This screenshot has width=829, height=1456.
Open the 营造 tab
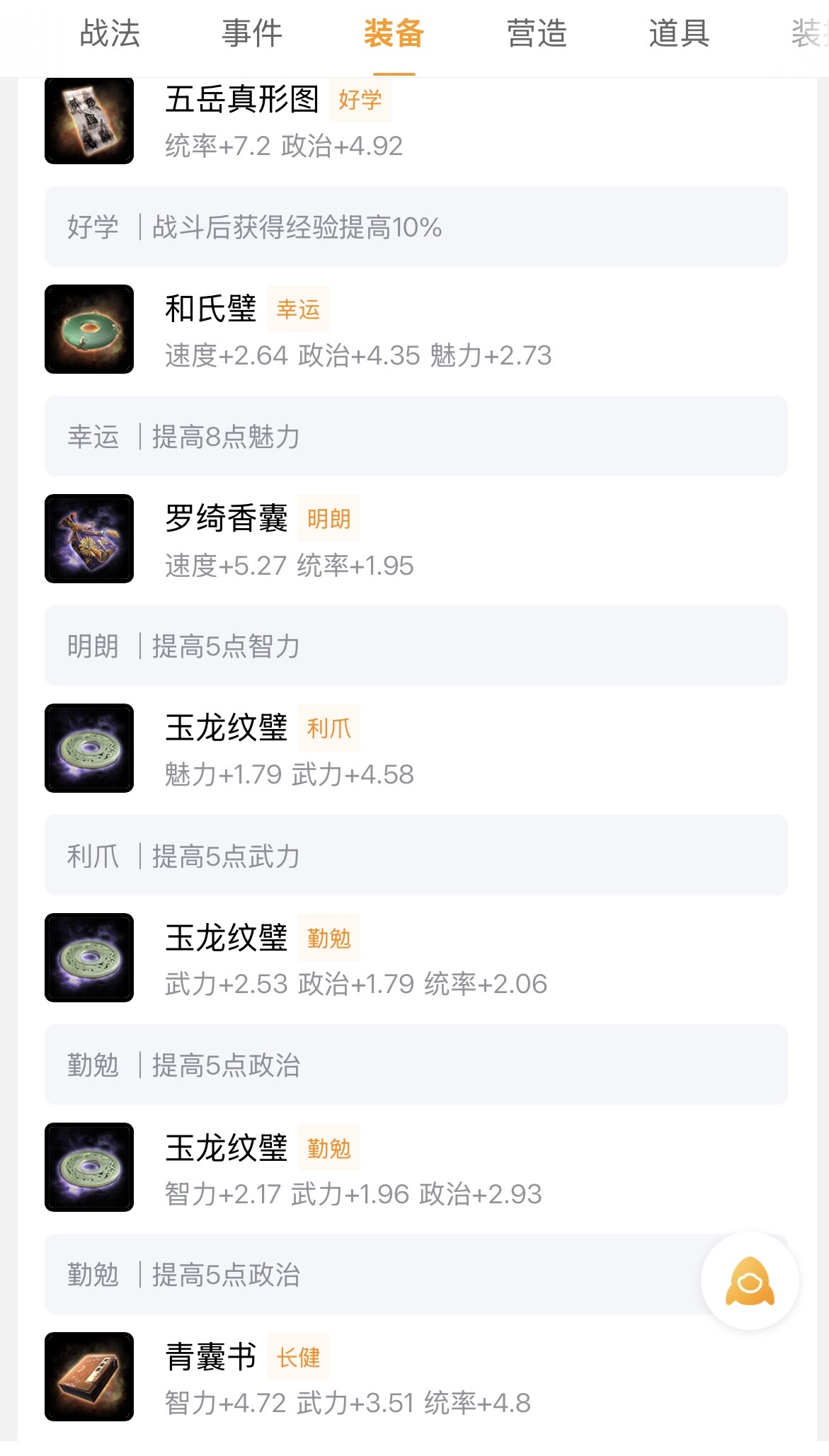coord(537,34)
